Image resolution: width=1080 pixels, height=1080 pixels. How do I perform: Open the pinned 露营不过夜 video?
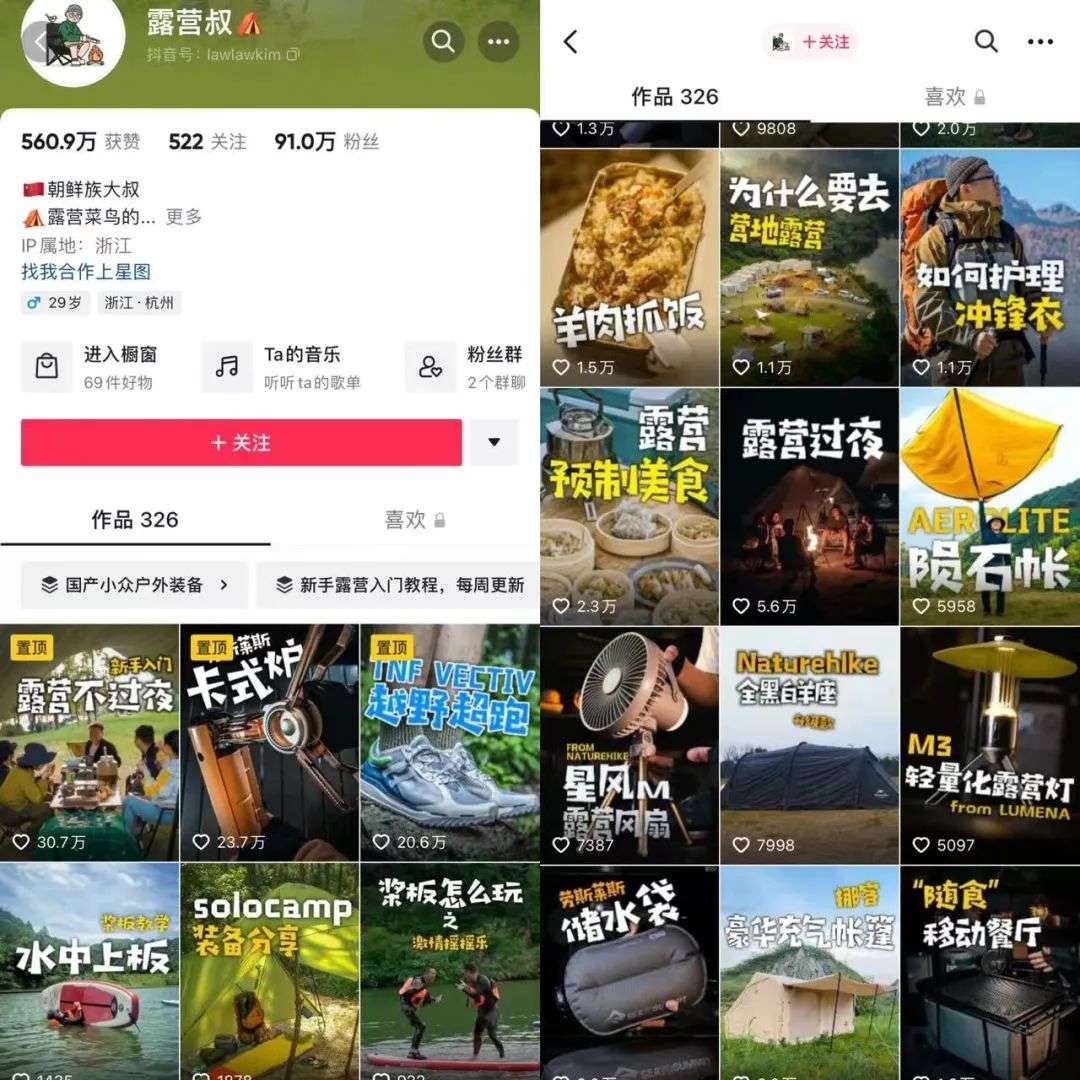click(x=89, y=743)
